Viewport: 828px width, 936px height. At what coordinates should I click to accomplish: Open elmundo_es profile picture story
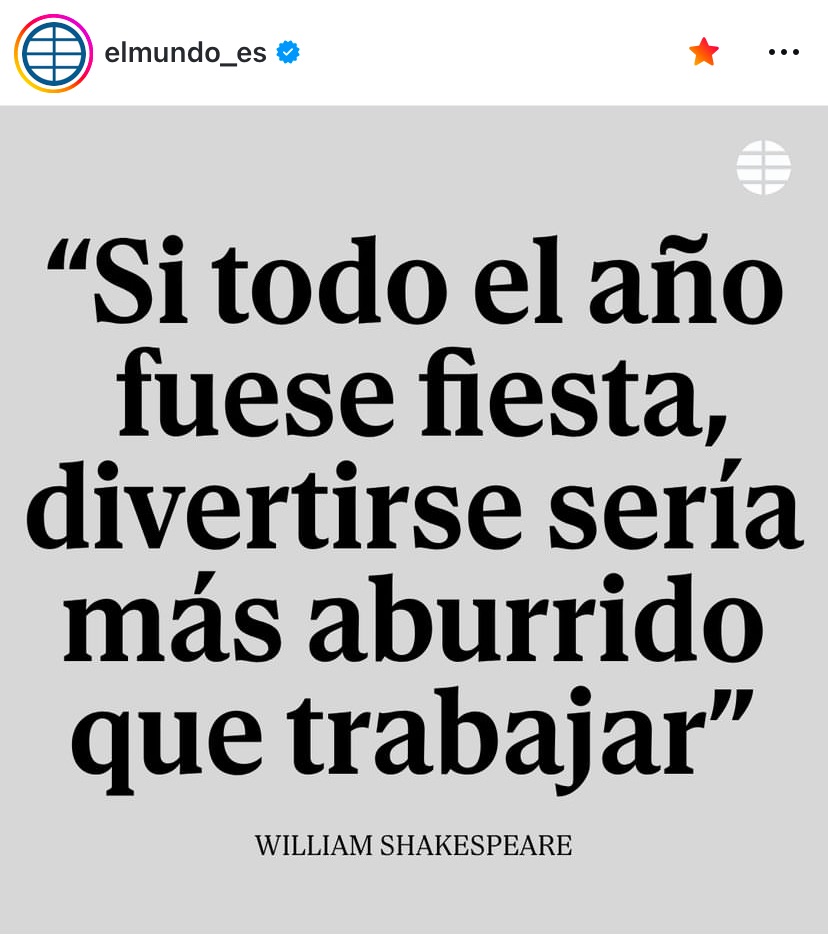53,53
